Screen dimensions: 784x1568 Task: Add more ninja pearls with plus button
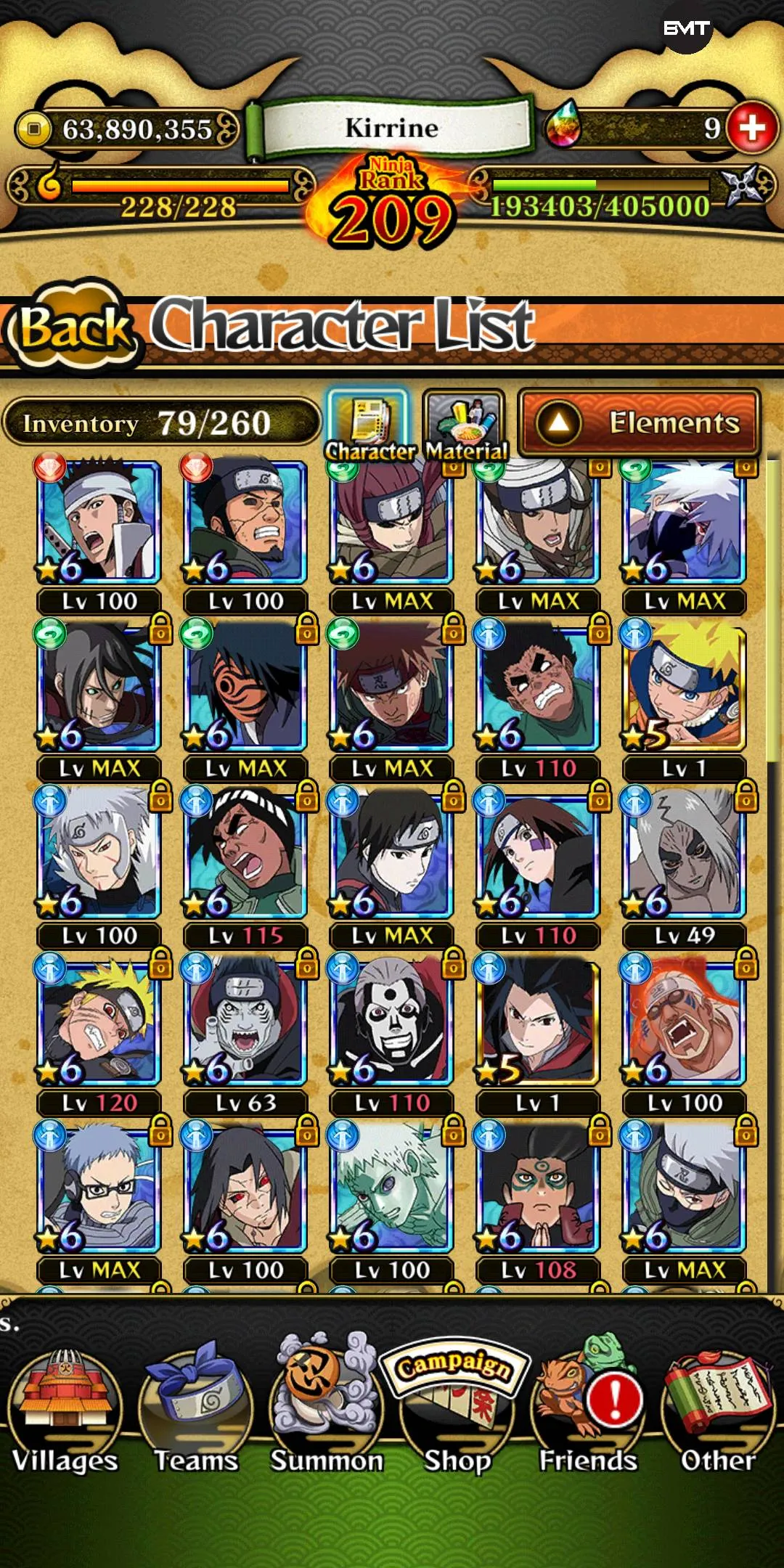[751, 128]
